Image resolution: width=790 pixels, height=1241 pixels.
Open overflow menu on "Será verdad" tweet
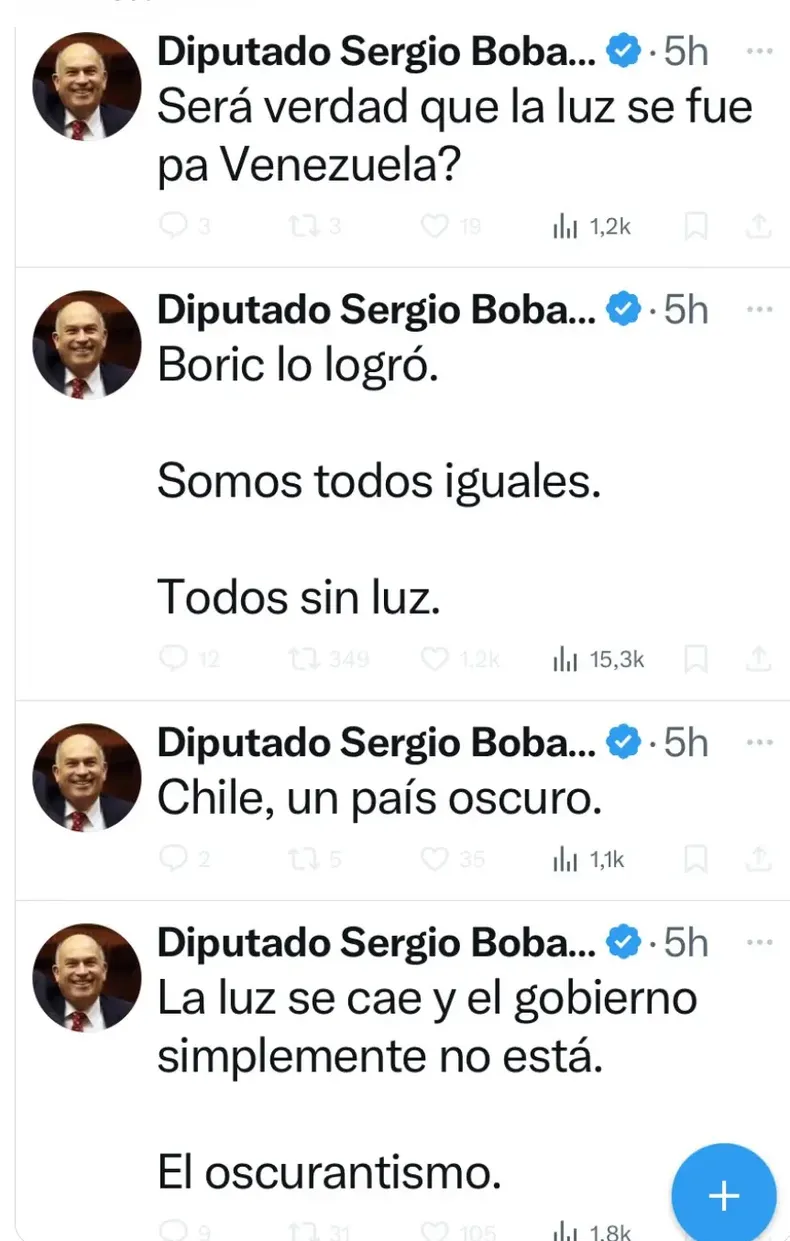[x=760, y=52]
